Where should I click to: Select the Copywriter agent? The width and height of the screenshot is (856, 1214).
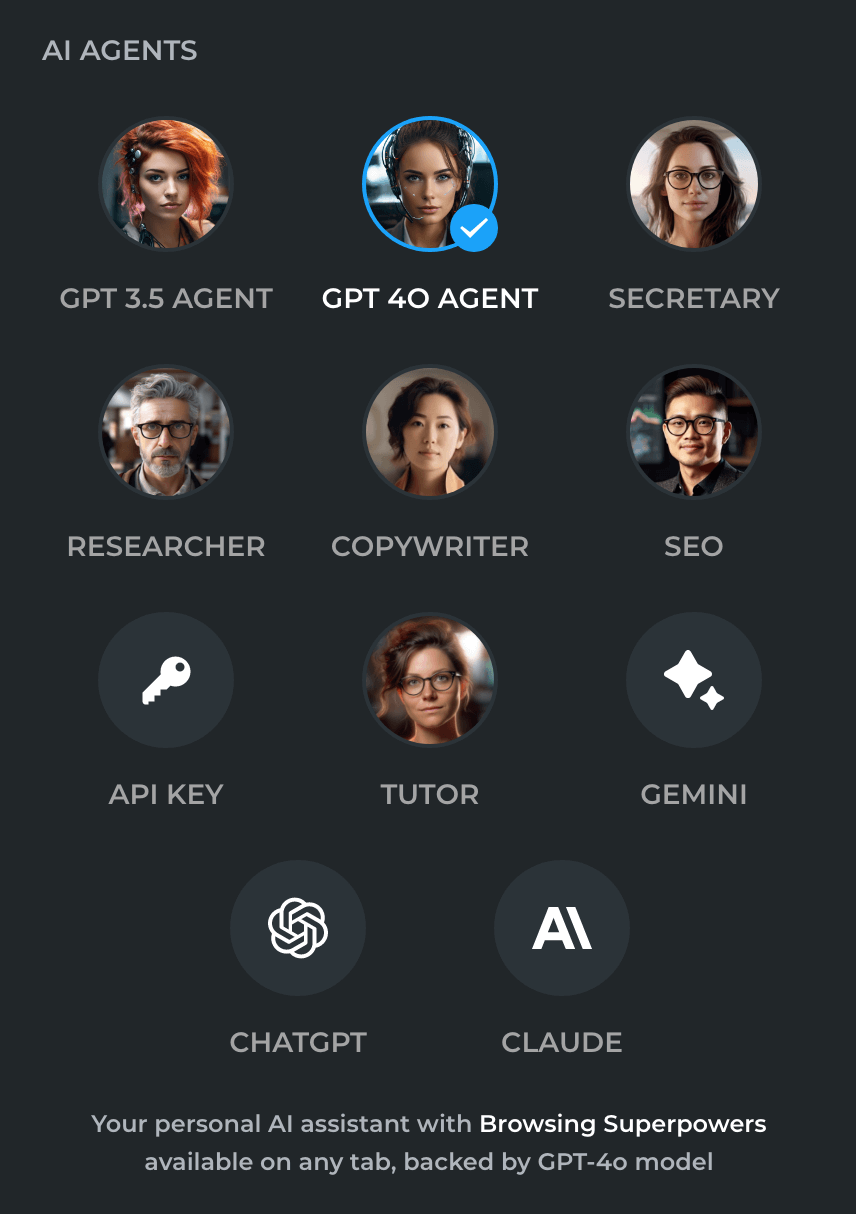tap(429, 432)
